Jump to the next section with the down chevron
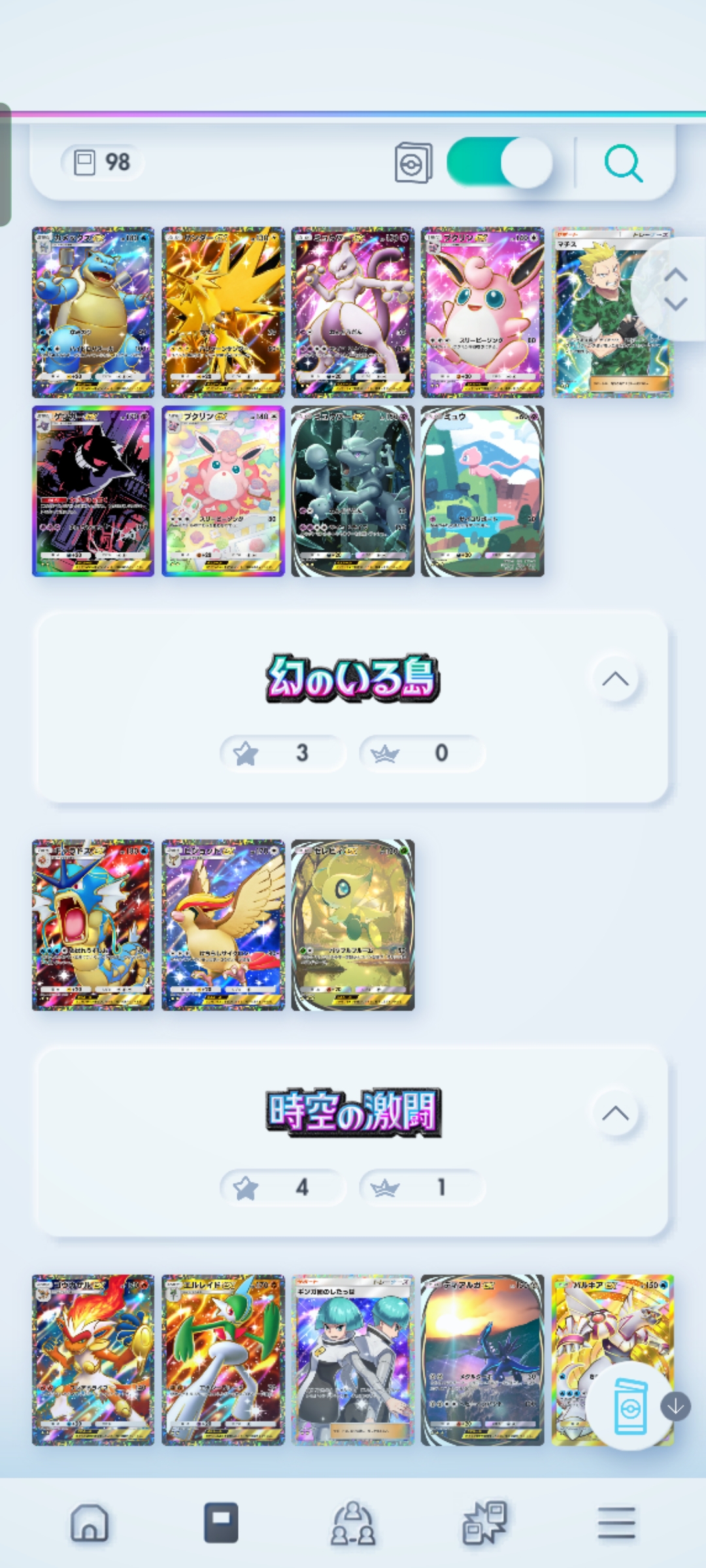Image resolution: width=706 pixels, height=1568 pixels. click(676, 304)
